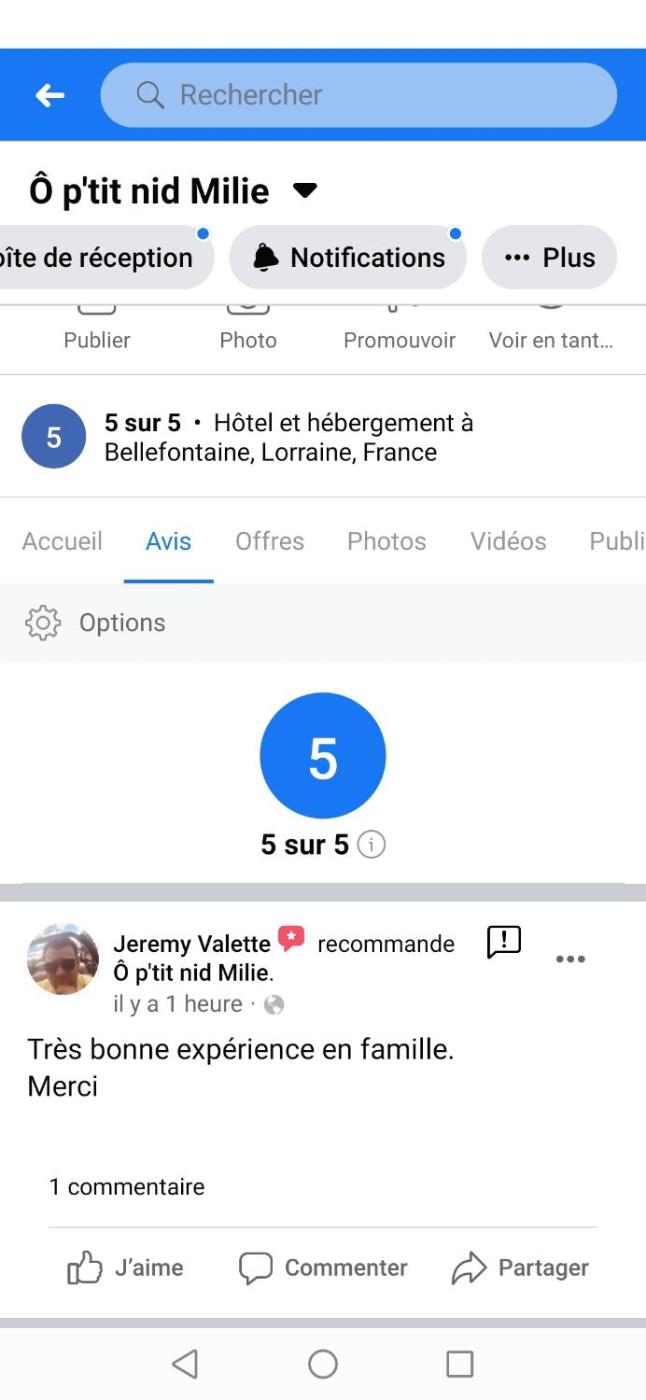Share Jeremy Valette's review
Image resolution: width=646 pixels, height=1400 pixels.
[520, 1268]
